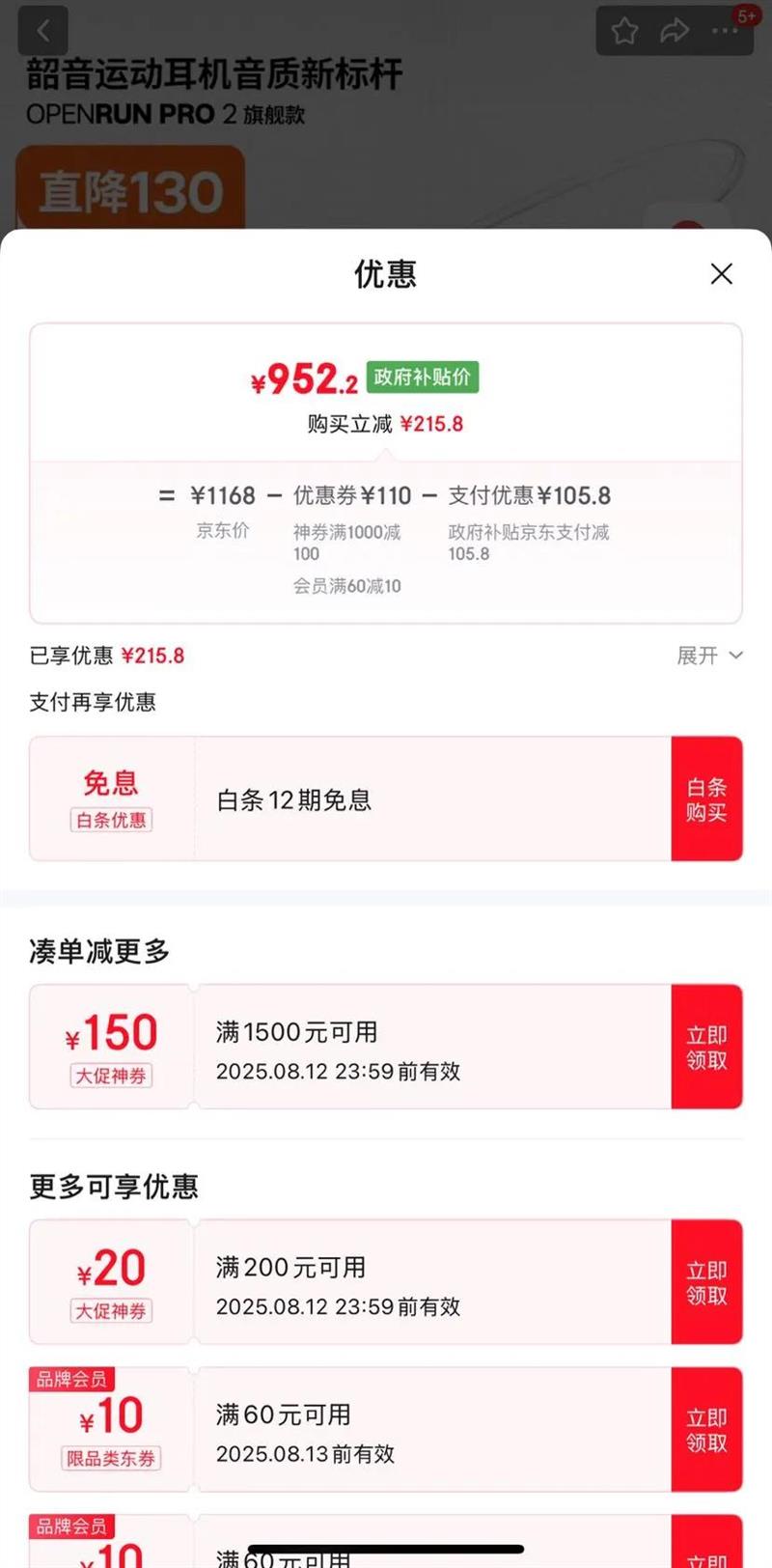Share this product page
Screen dimensions: 772x1568
[x=674, y=31]
